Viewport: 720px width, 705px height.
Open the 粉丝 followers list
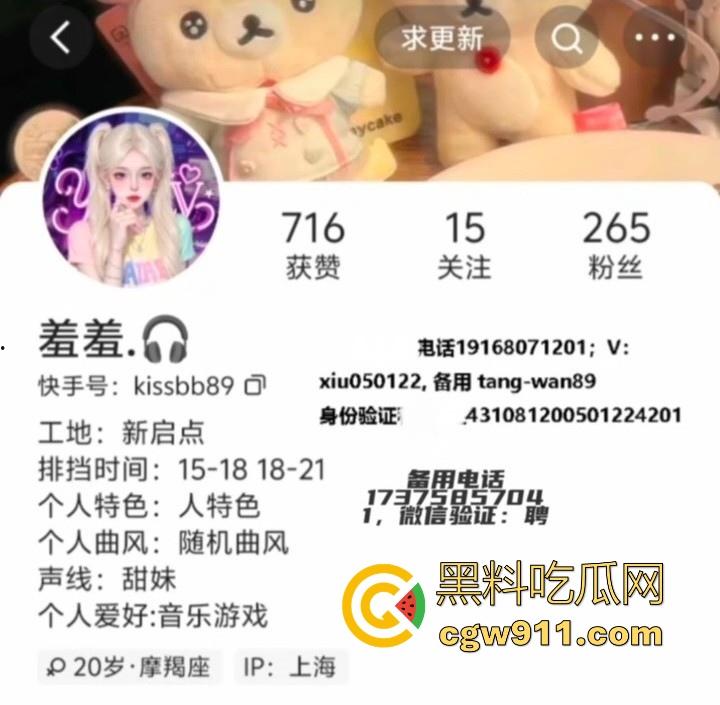tap(616, 245)
